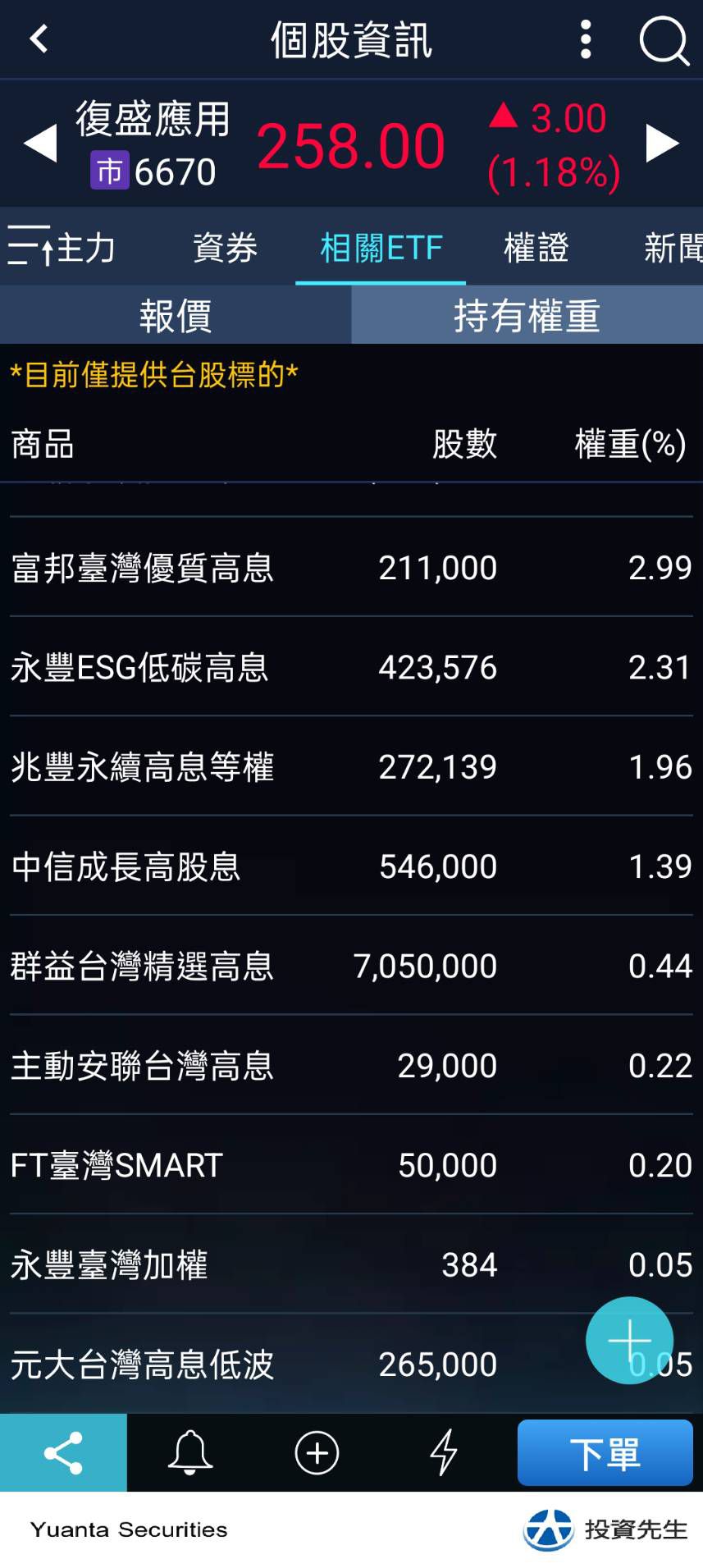703x1568 pixels.
Task: Open the price alert bell
Action: (x=190, y=1453)
